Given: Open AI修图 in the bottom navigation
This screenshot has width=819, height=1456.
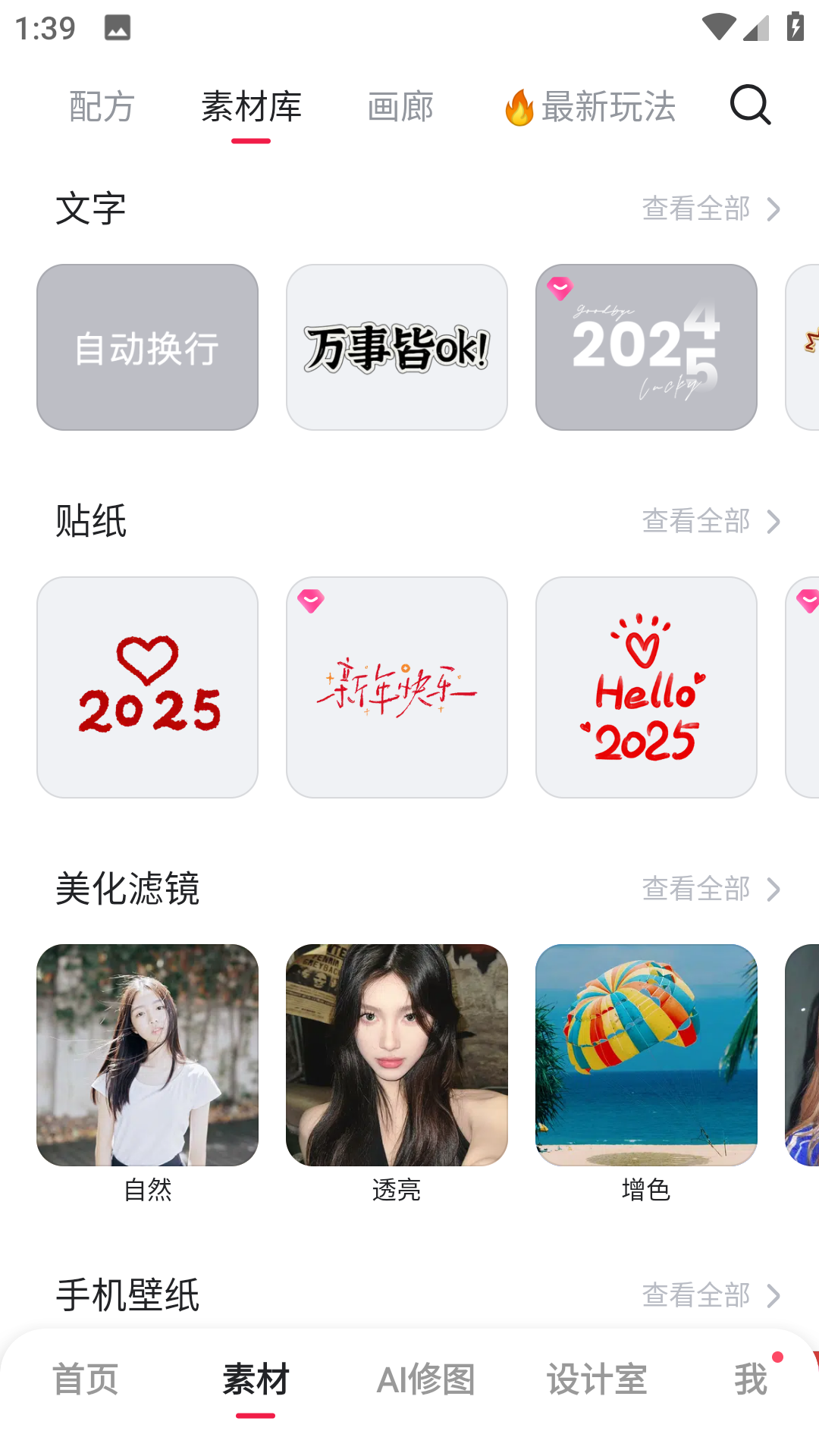Looking at the screenshot, I should tap(425, 1380).
